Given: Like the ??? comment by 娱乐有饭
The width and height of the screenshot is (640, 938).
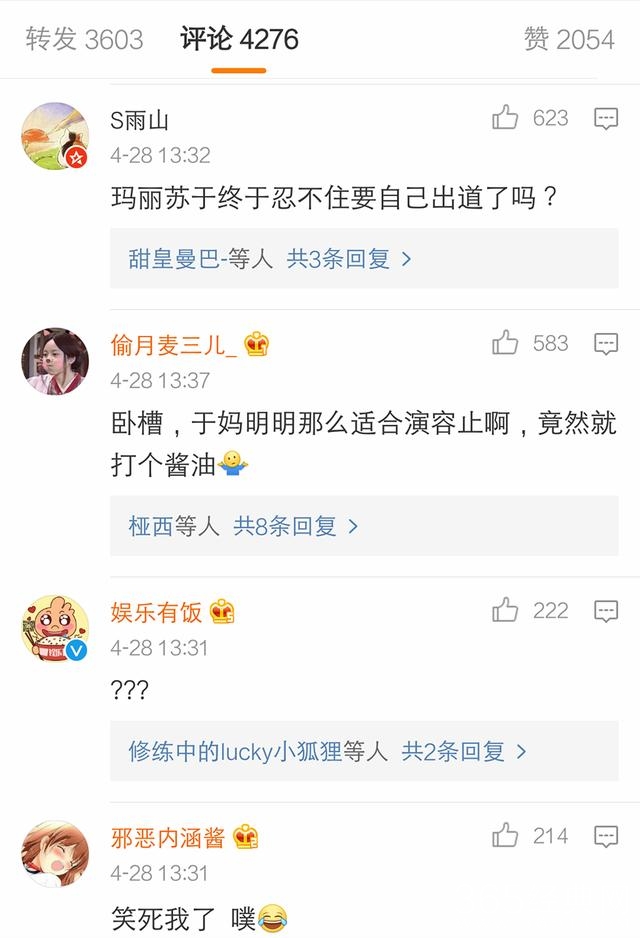Looking at the screenshot, I should (x=506, y=611).
